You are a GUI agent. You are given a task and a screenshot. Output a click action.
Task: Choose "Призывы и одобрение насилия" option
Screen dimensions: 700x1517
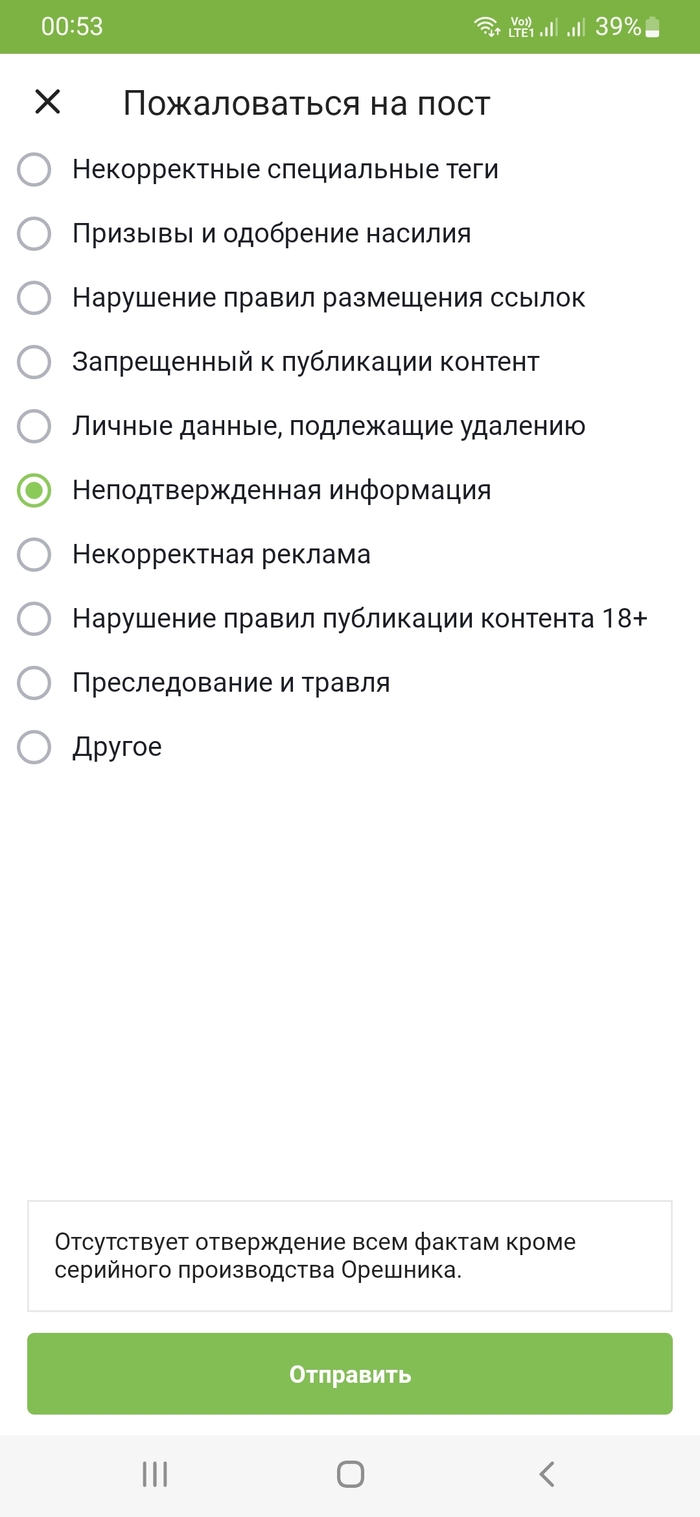click(x=34, y=234)
